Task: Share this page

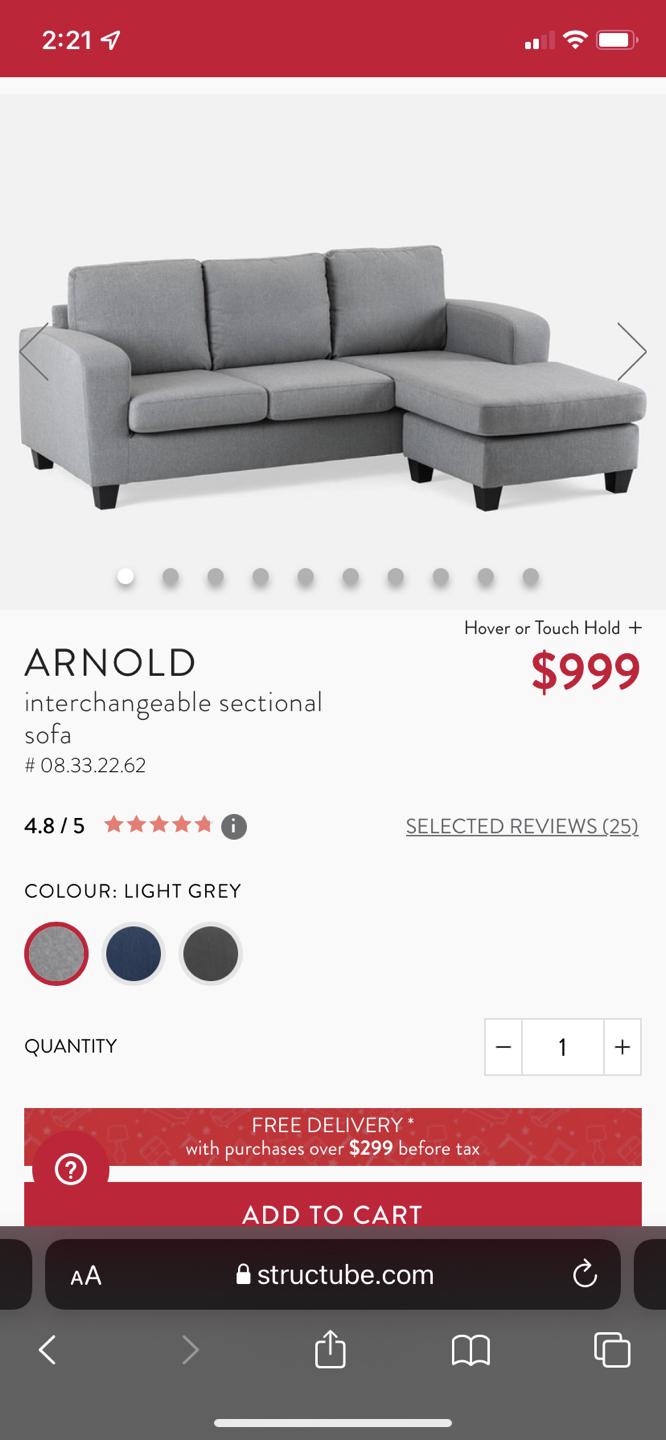Action: coord(330,1350)
